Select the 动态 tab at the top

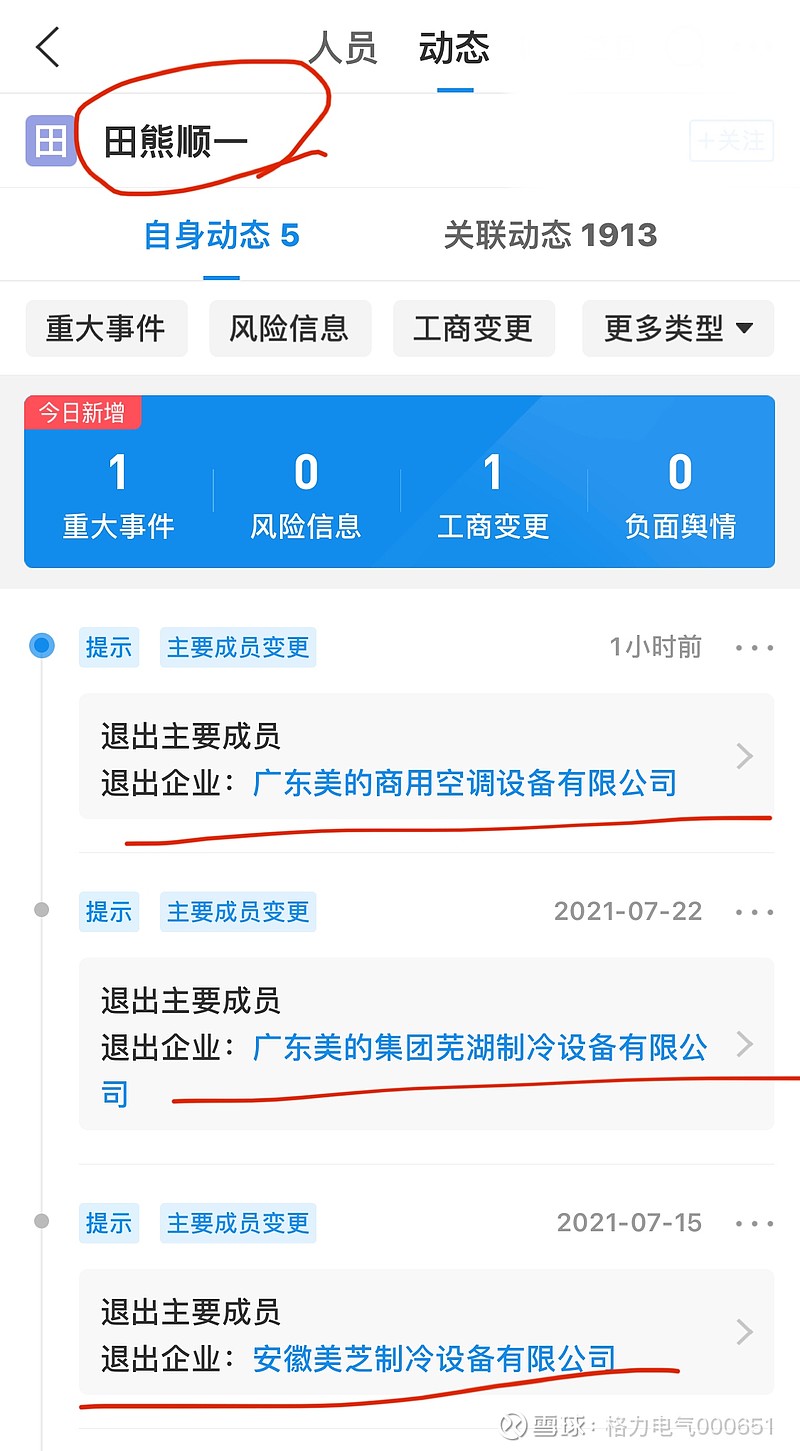[x=454, y=48]
